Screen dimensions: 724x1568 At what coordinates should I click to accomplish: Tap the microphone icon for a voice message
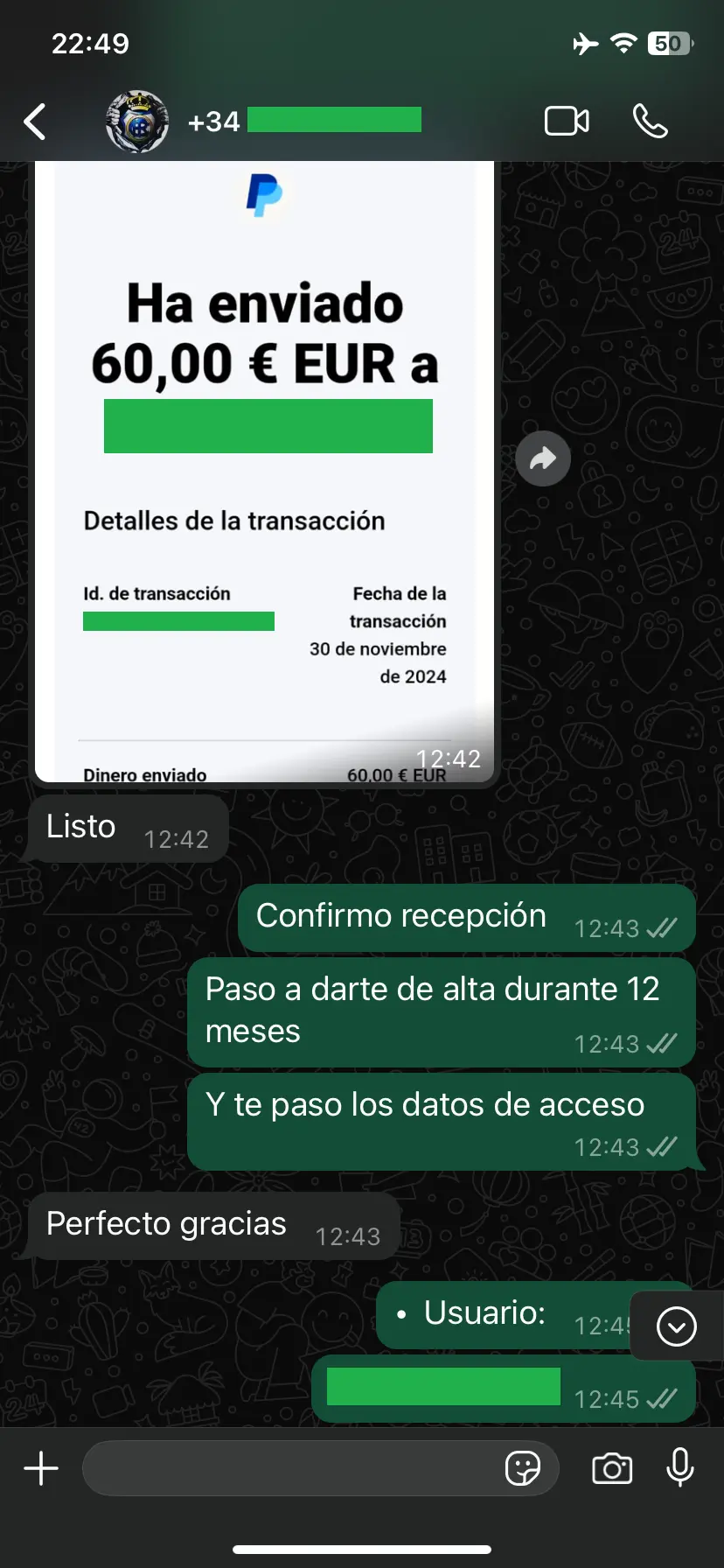pos(679,1468)
